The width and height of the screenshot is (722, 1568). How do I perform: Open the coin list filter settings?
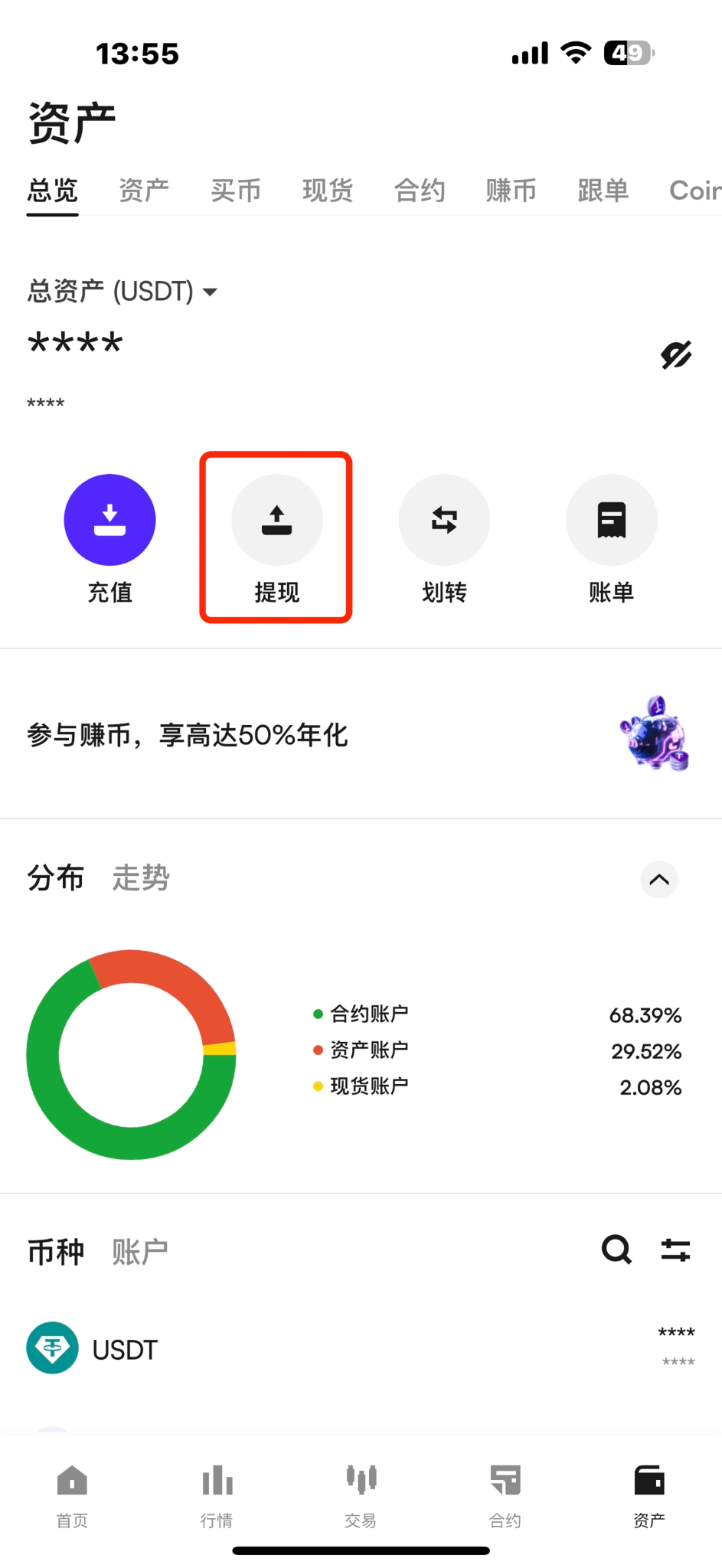pos(676,1249)
